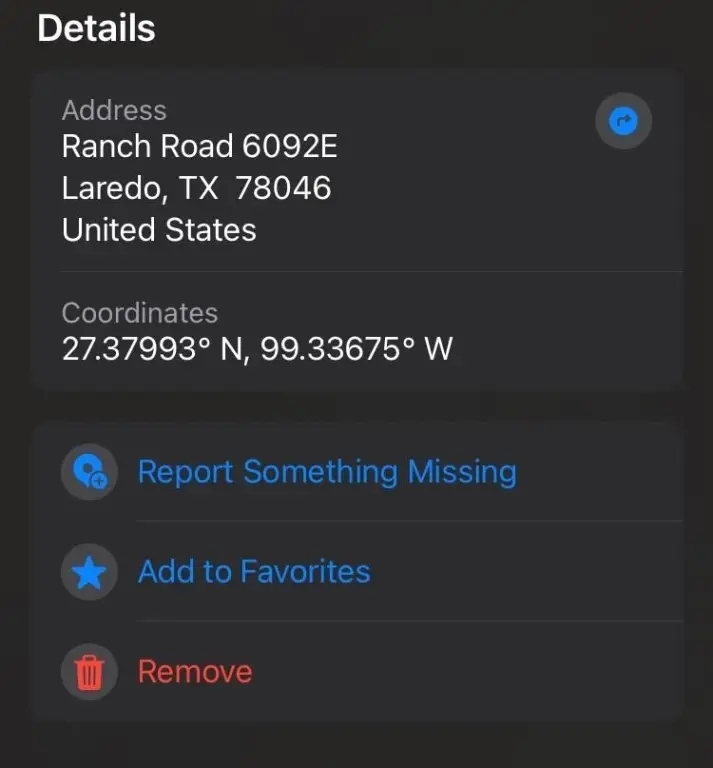Tap the directions arrow icon beside the address
Image resolution: width=713 pixels, height=768 pixels.
pos(624,122)
